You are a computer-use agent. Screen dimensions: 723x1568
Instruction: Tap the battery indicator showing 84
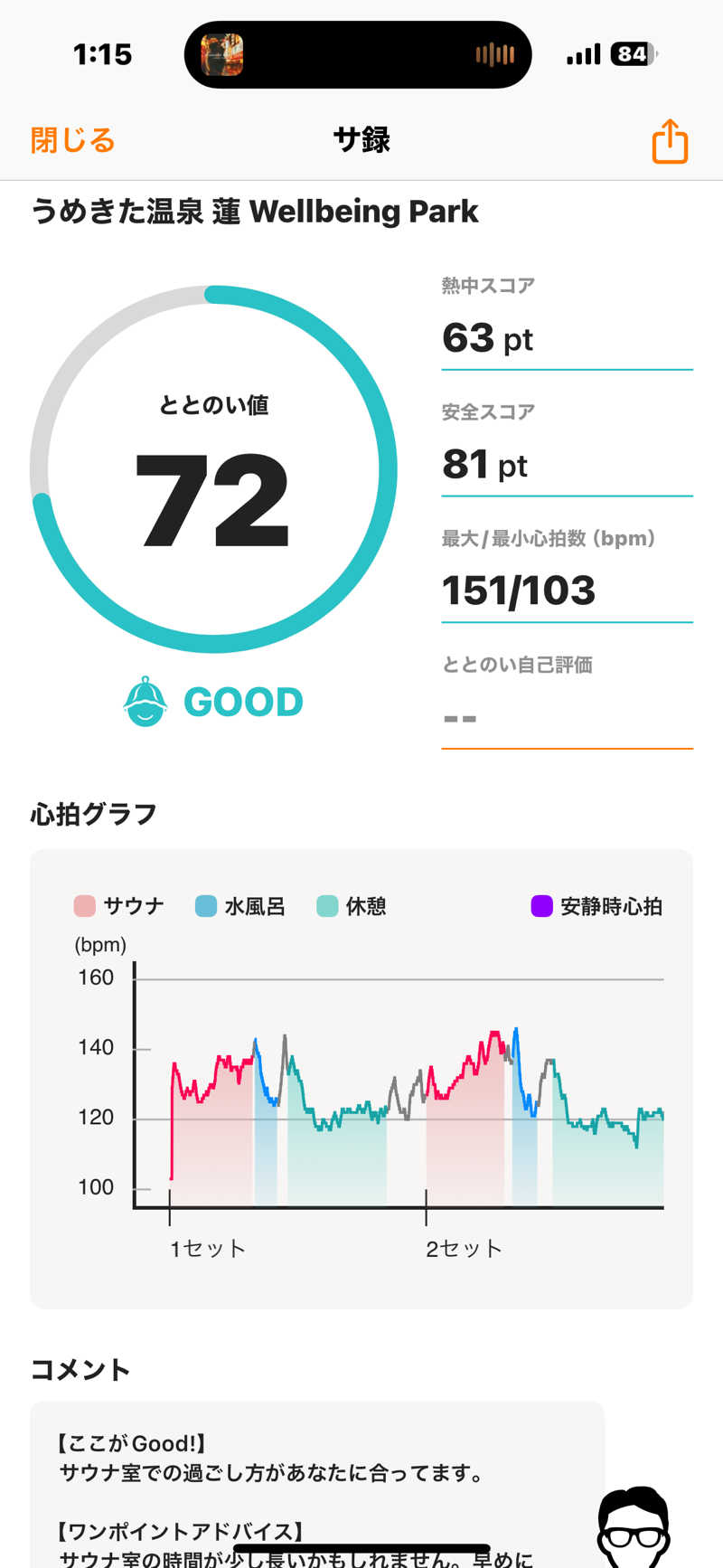coord(630,54)
